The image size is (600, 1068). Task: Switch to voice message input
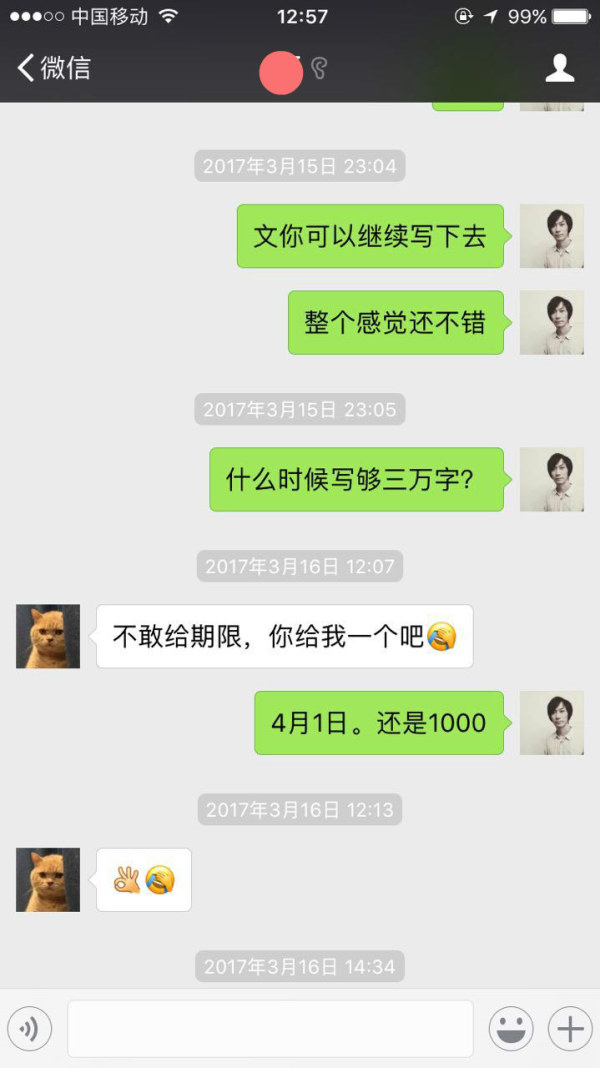[x=29, y=1028]
